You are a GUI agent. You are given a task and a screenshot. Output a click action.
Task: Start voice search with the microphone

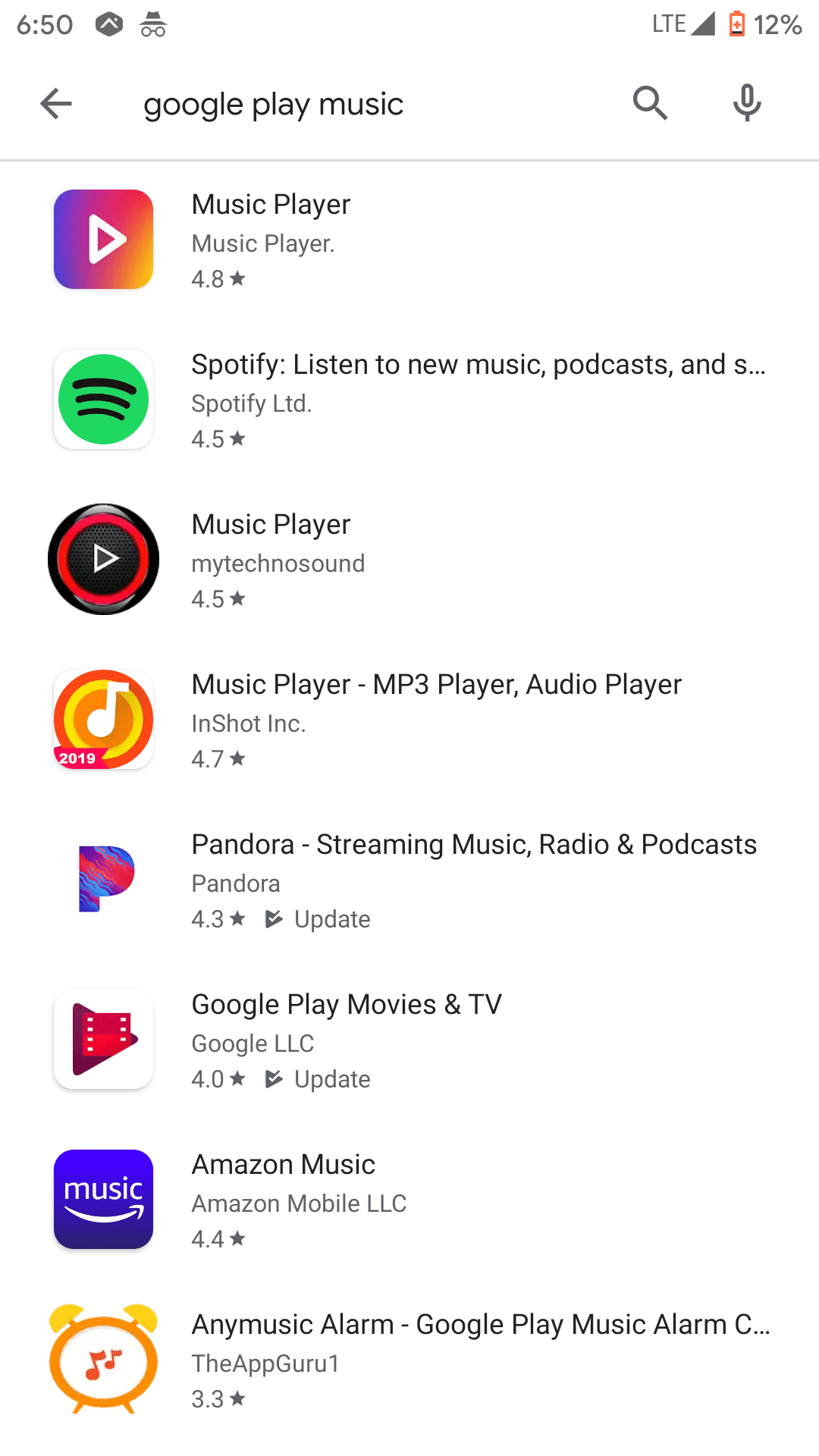pos(747,103)
